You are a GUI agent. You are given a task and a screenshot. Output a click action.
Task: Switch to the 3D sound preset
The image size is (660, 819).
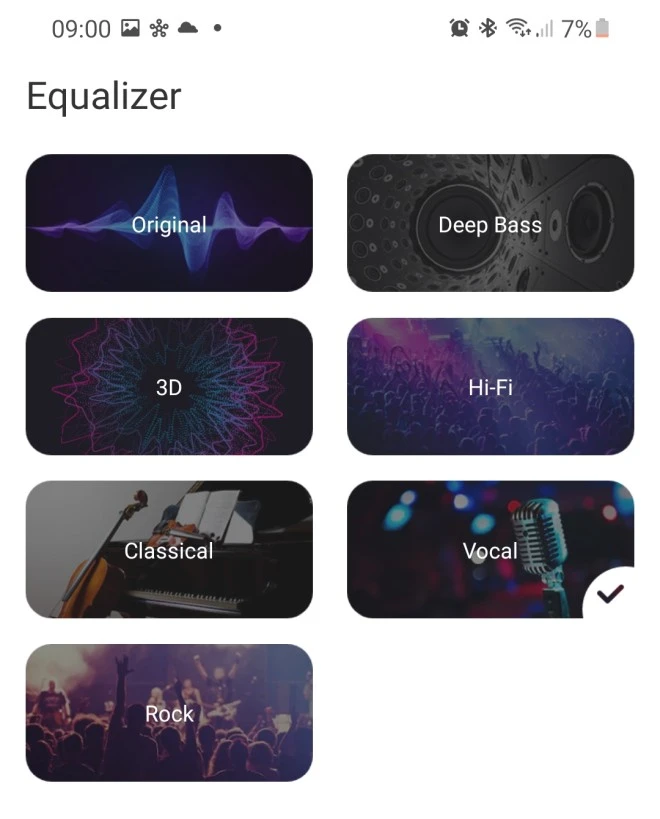(169, 386)
